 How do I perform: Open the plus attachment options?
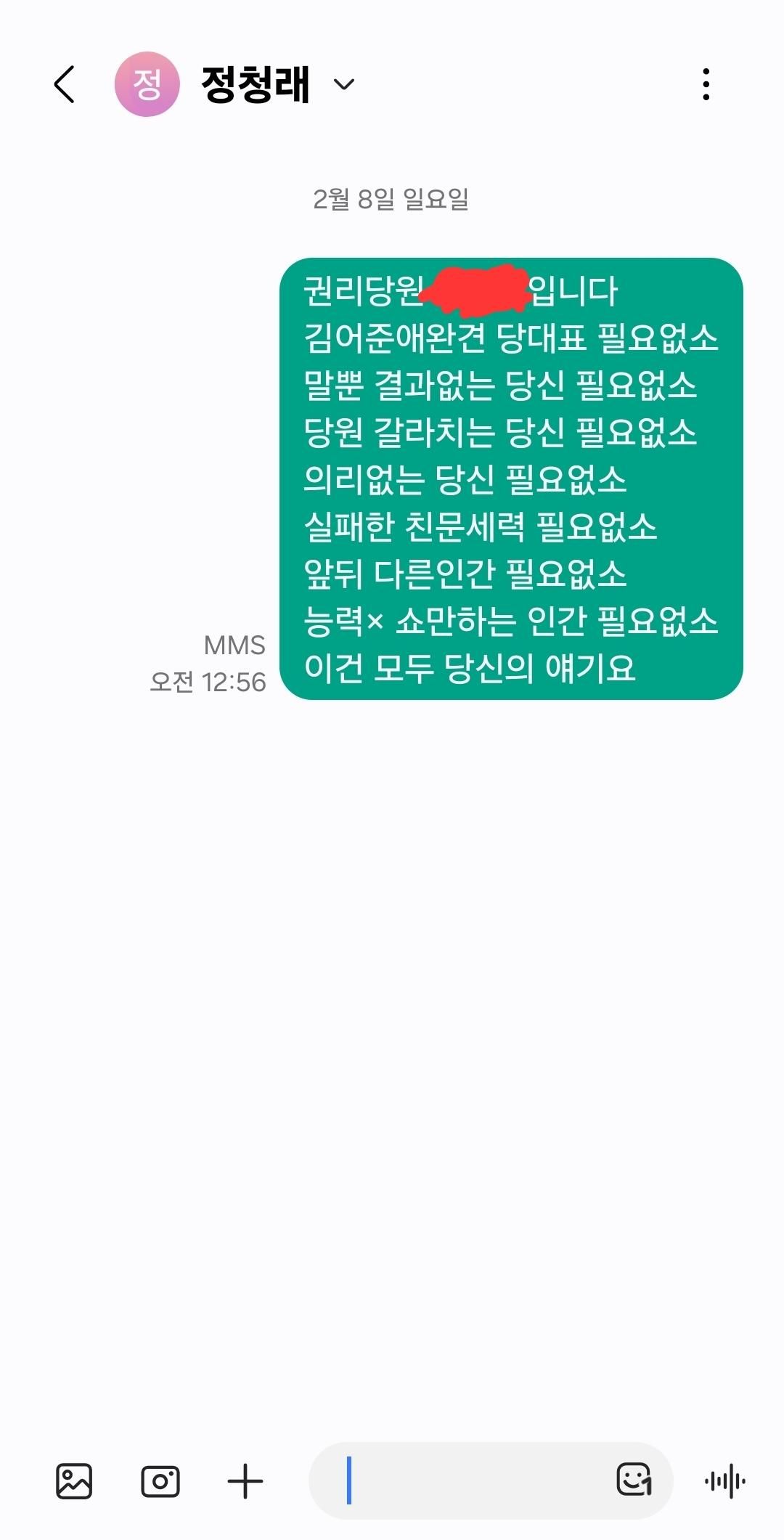pyautogui.click(x=245, y=1481)
